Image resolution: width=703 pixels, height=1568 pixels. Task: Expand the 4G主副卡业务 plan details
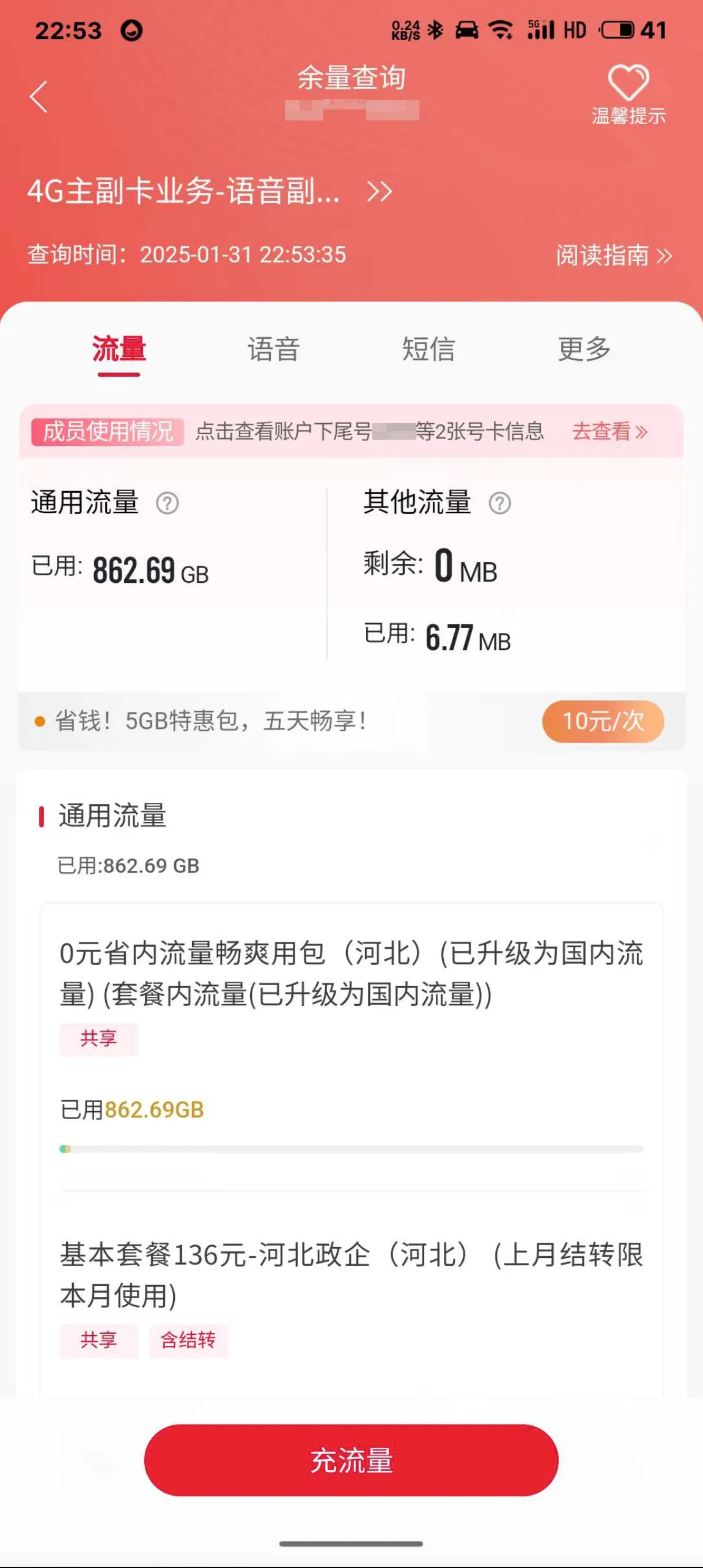click(x=378, y=191)
